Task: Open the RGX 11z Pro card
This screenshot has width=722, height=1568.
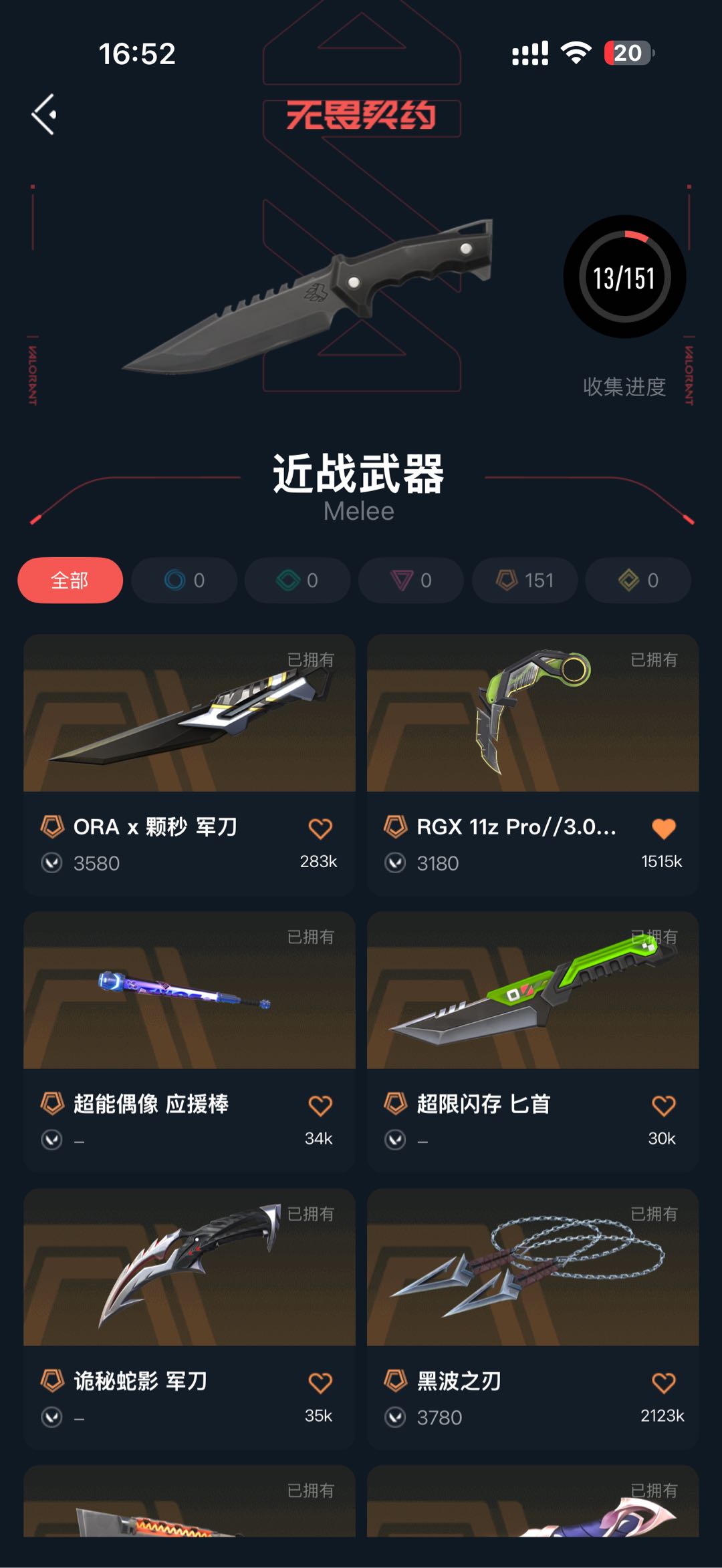Action: pos(533,765)
